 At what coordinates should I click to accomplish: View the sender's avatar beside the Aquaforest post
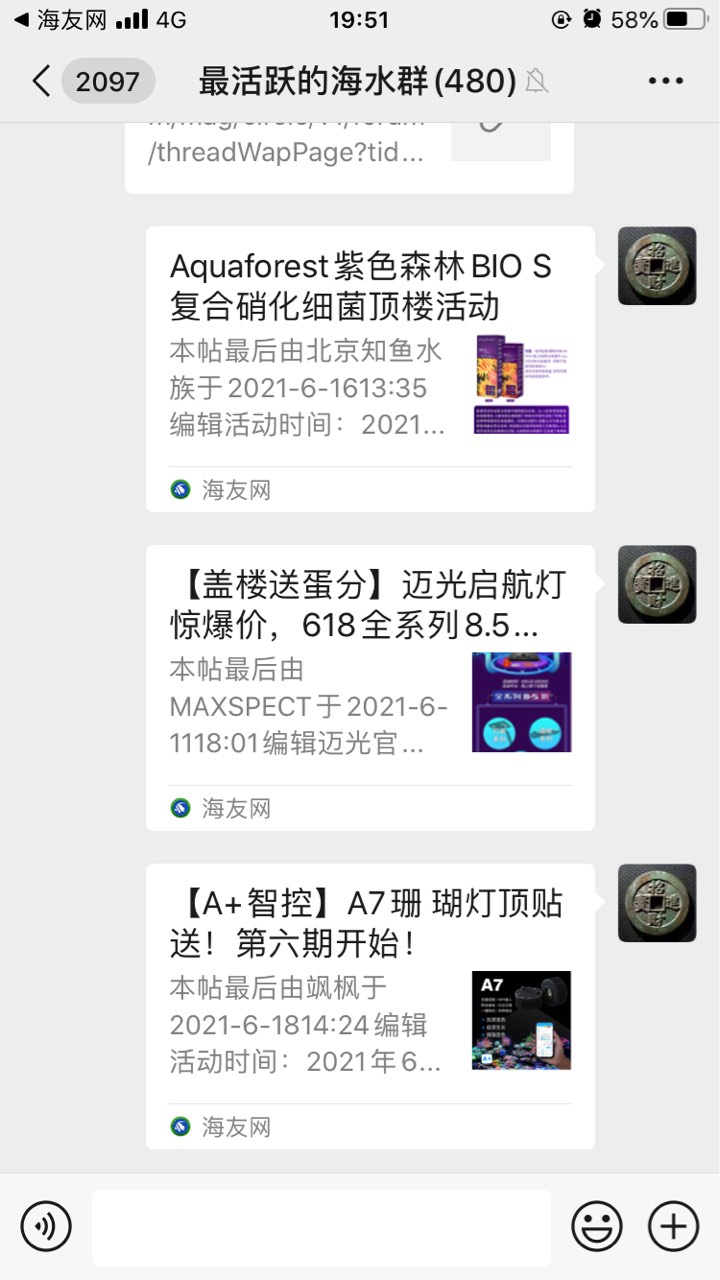(x=657, y=266)
